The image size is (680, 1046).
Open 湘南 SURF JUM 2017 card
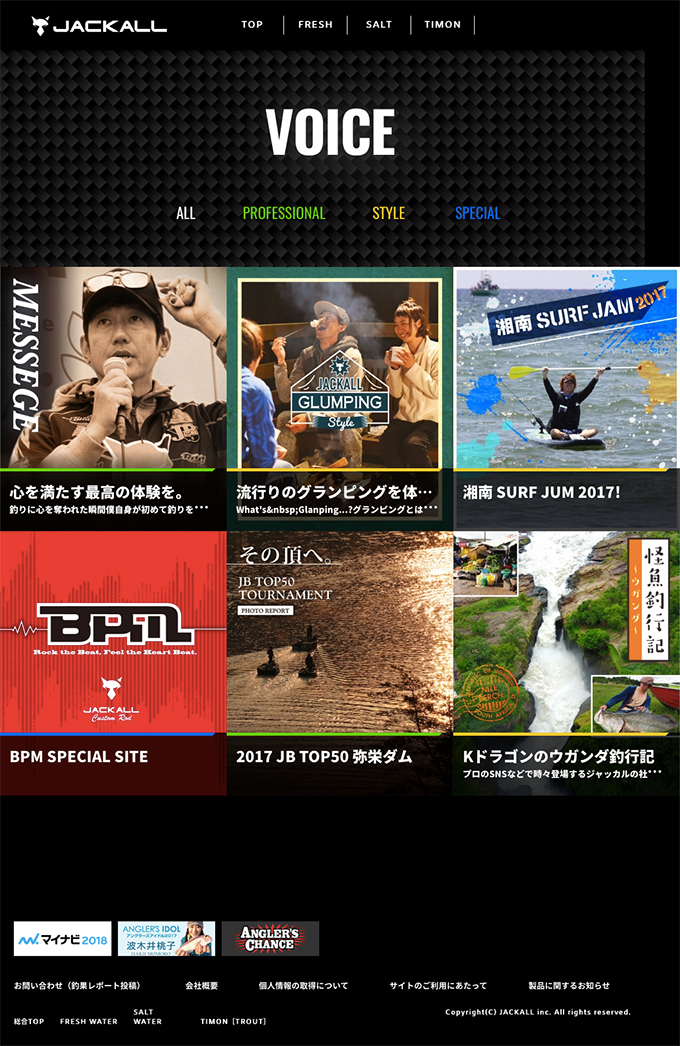point(566,398)
